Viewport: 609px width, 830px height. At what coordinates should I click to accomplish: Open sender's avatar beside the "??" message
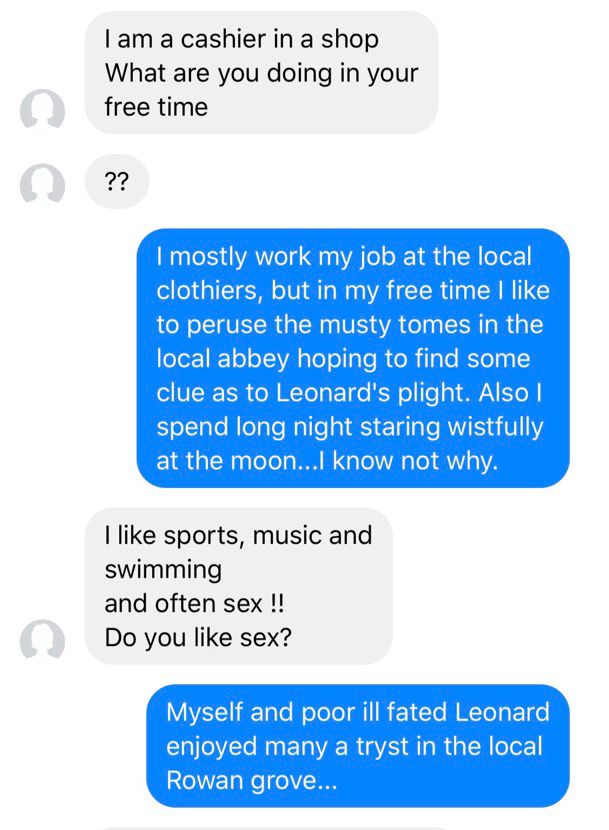42,182
